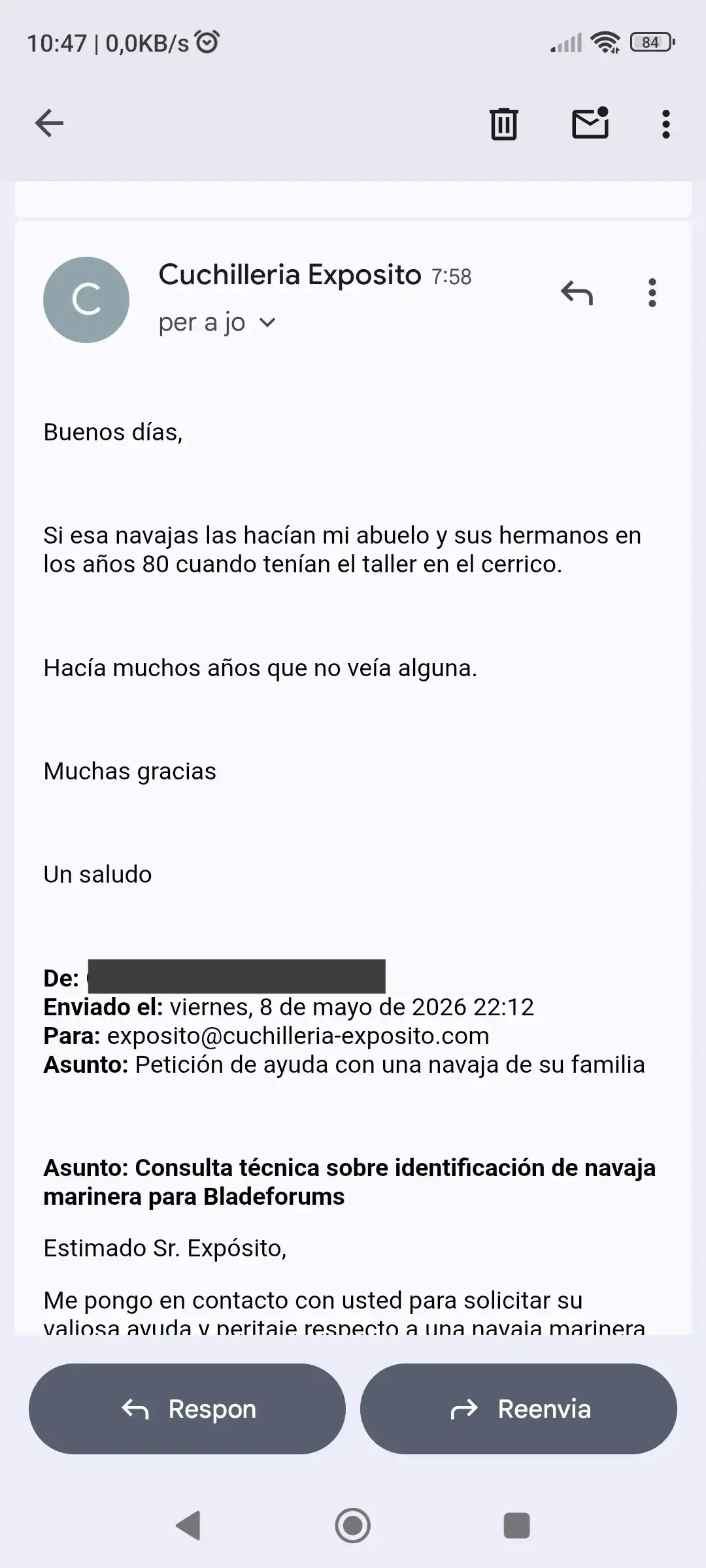The height and width of the screenshot is (1568, 706).
Task: Tap the Reenvia button to forward
Action: (x=518, y=1409)
